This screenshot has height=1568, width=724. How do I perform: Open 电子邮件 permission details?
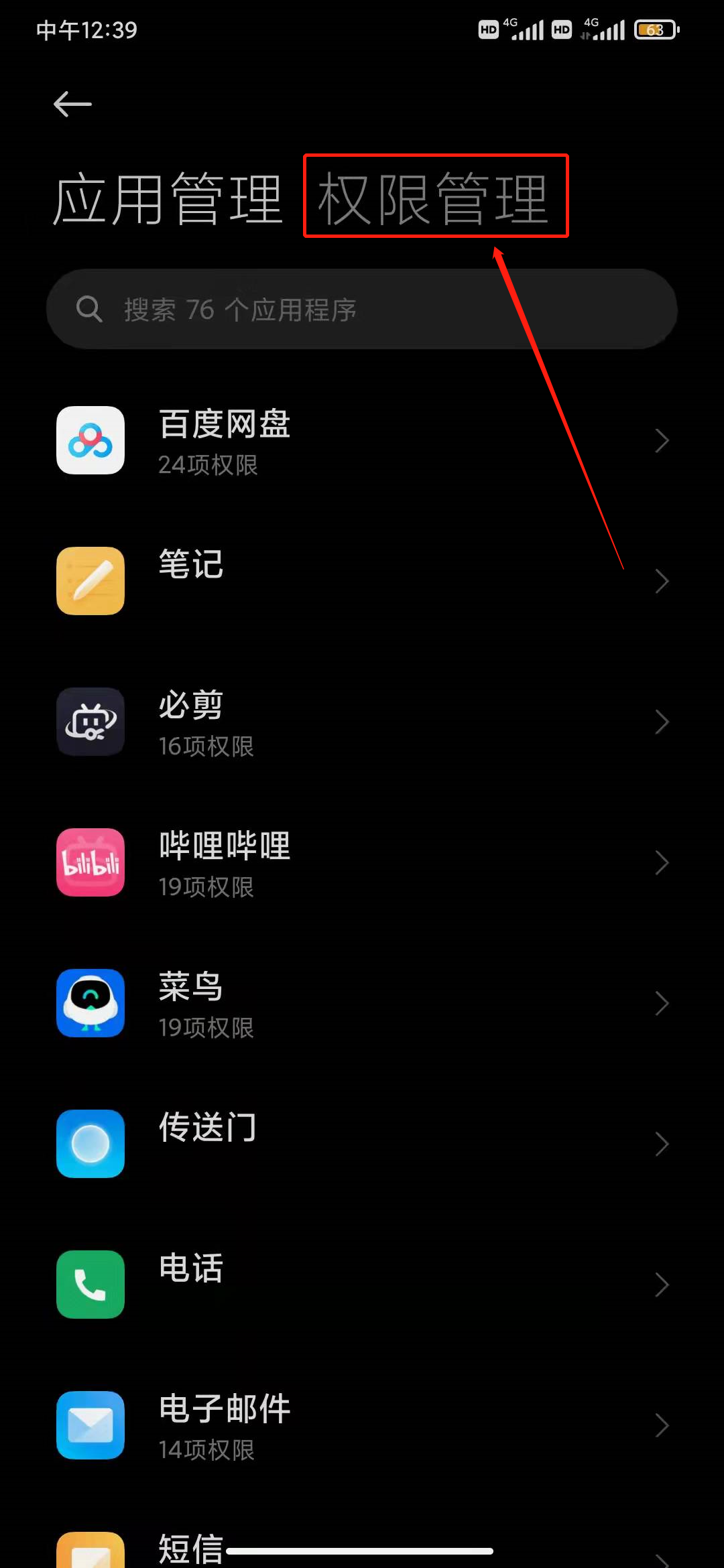coord(362,1425)
